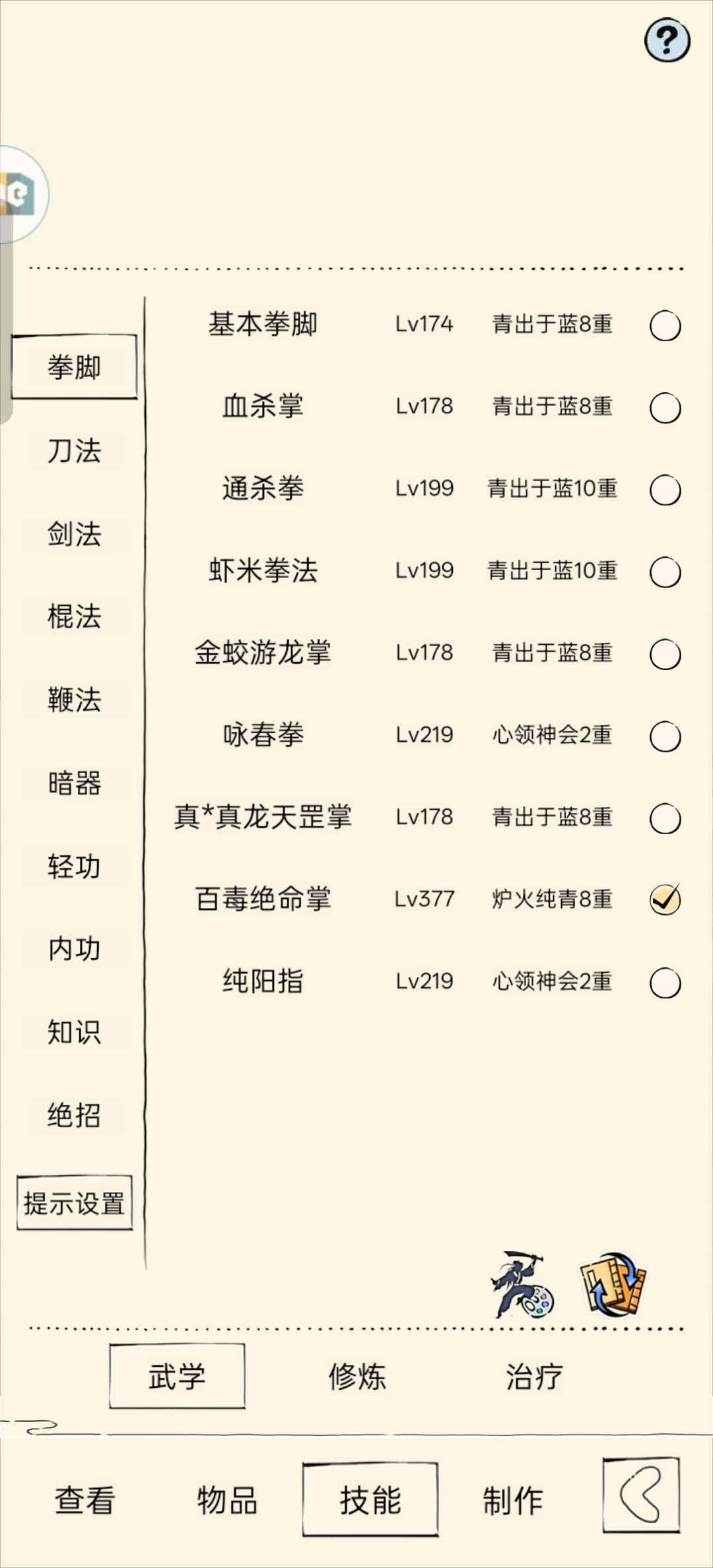Viewport: 713px width, 1568px height.
Task: Uncheck the selected 百毒绝命掌 skill
Action: [x=666, y=899]
